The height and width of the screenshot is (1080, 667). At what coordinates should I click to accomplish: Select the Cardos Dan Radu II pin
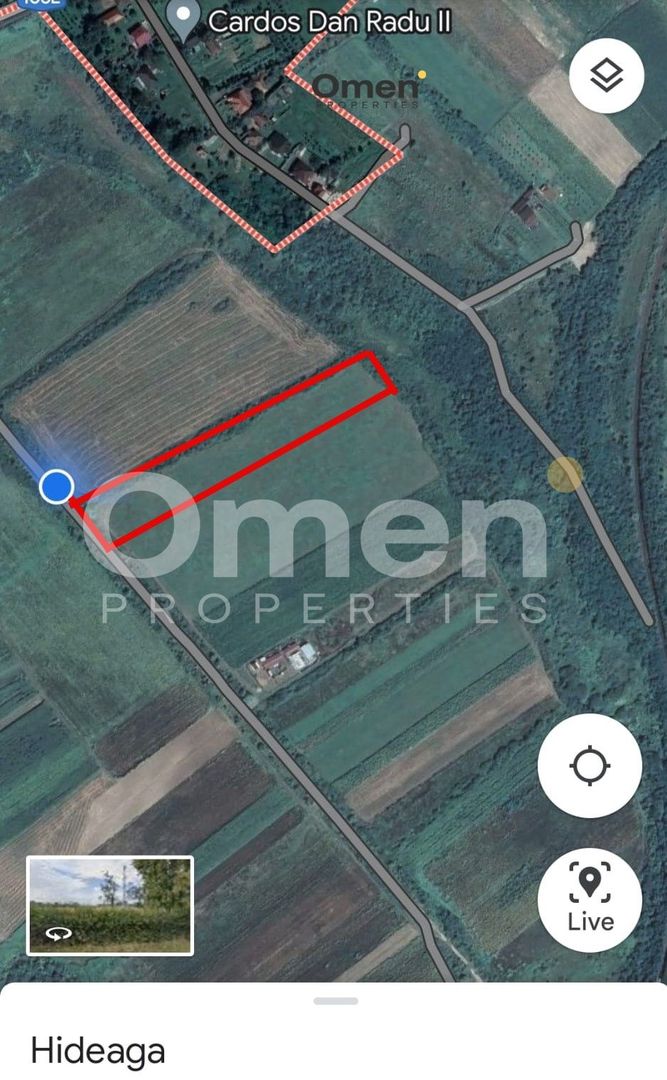[182, 19]
